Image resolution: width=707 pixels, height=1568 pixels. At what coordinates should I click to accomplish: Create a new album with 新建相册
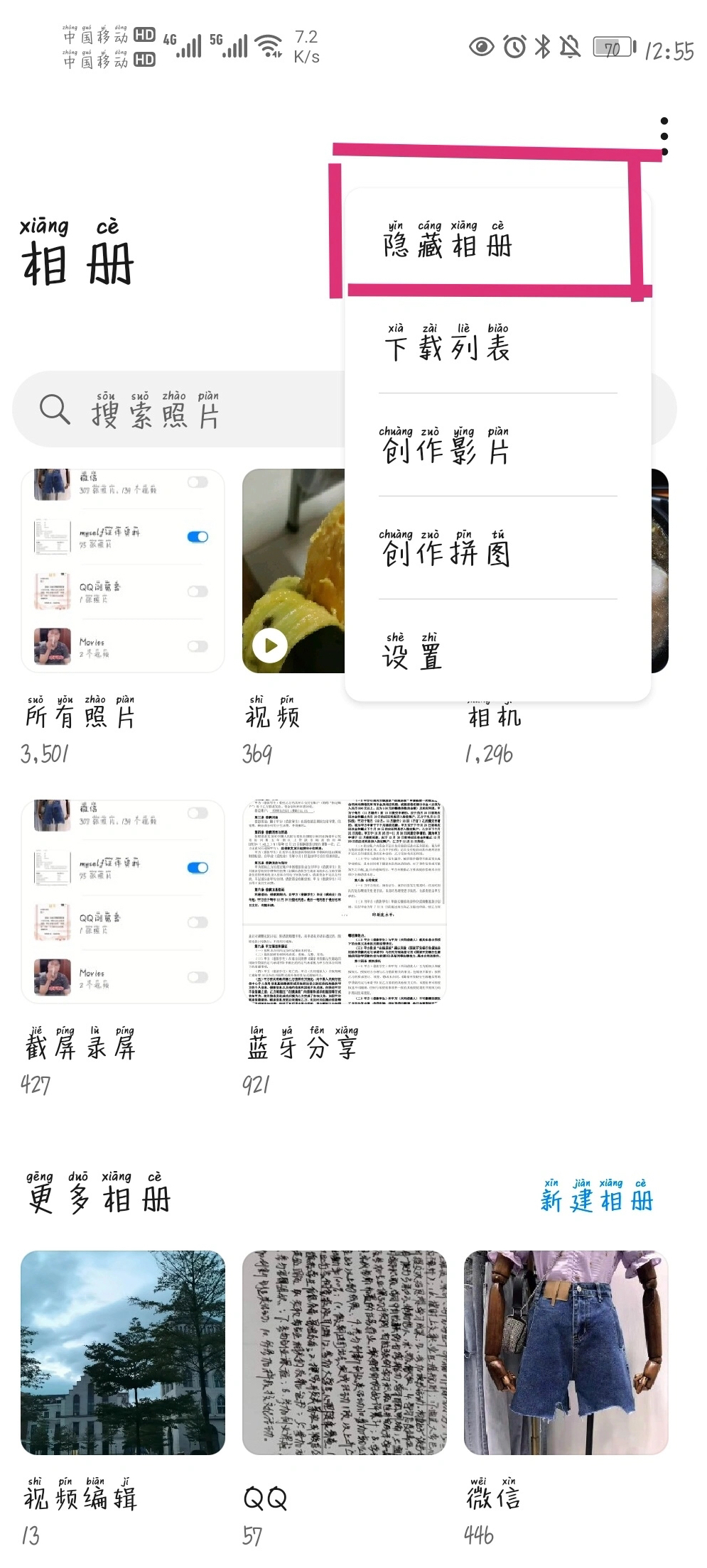(x=596, y=1197)
